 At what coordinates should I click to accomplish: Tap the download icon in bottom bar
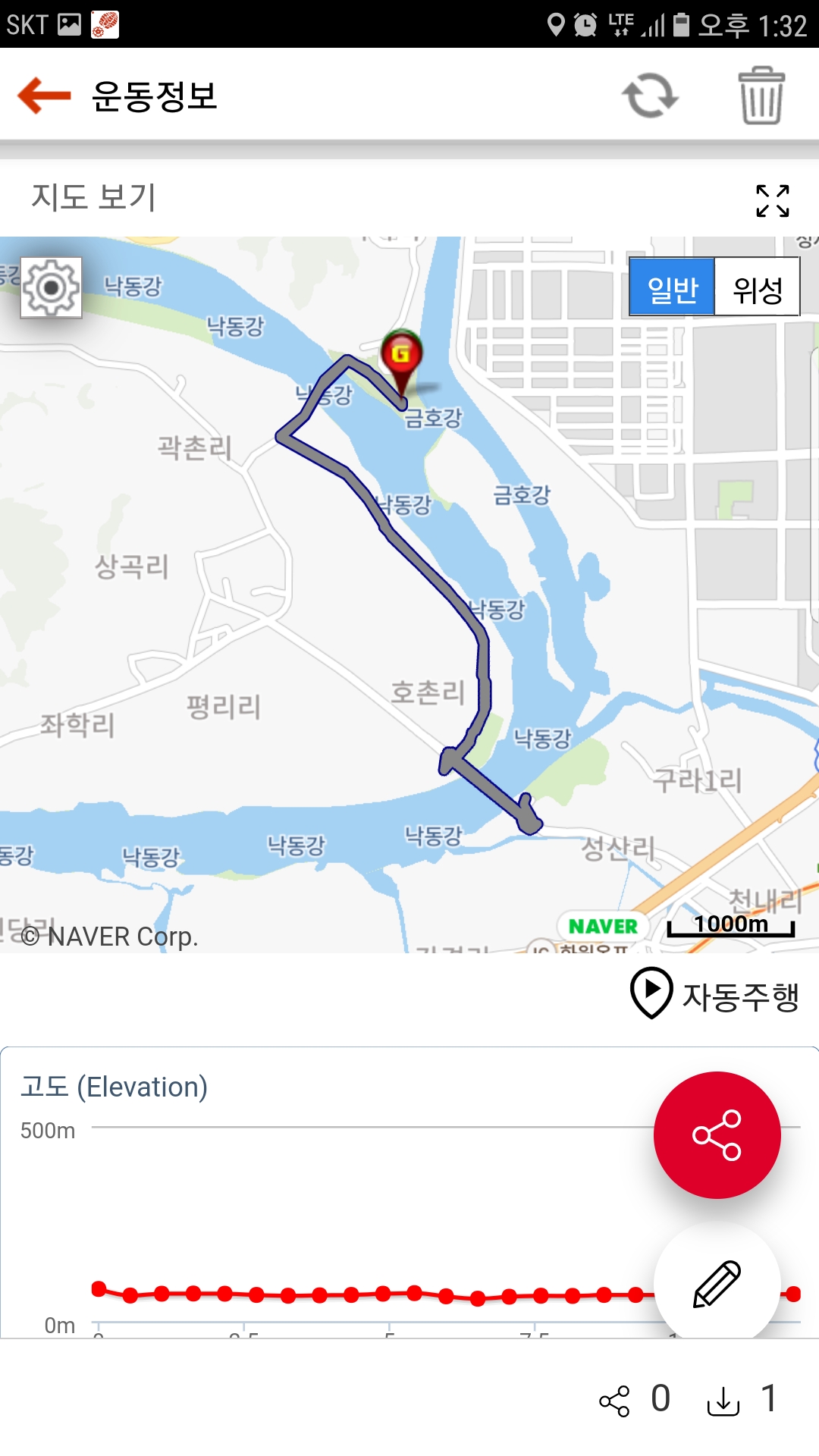tap(723, 1401)
